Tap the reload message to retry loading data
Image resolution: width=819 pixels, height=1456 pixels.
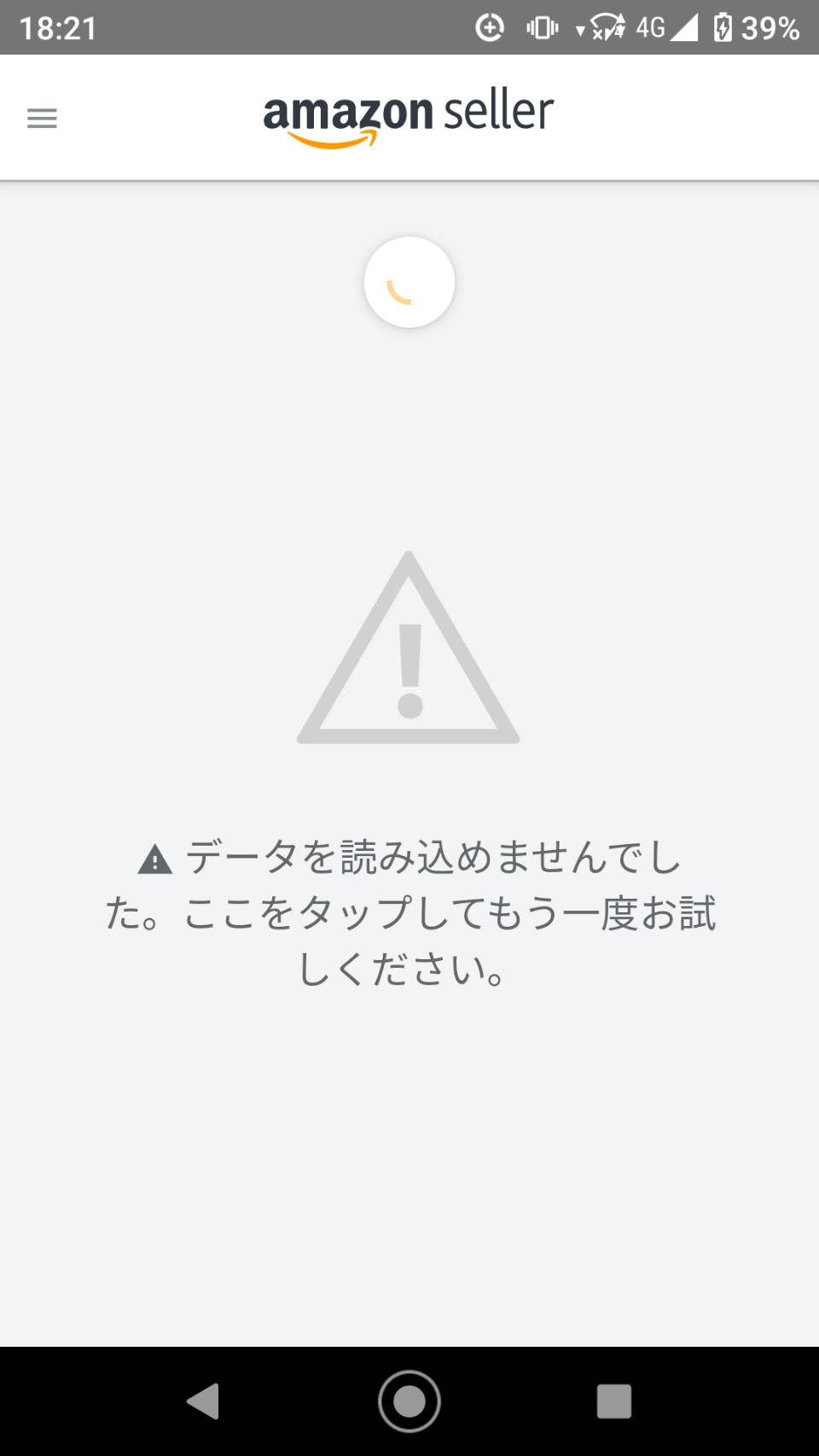click(x=409, y=912)
